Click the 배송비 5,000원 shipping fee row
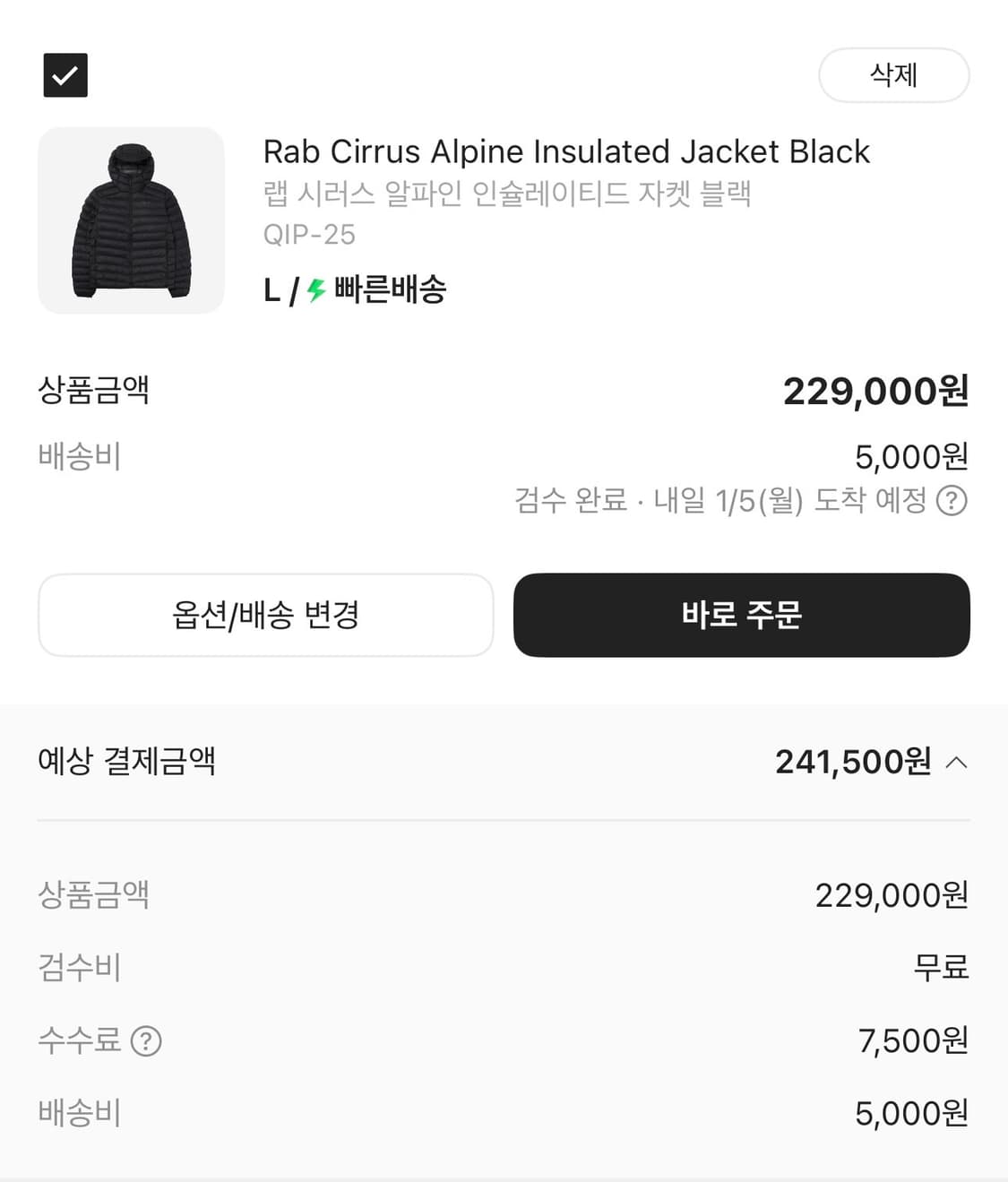This screenshot has height=1182, width=1008. point(502,1113)
